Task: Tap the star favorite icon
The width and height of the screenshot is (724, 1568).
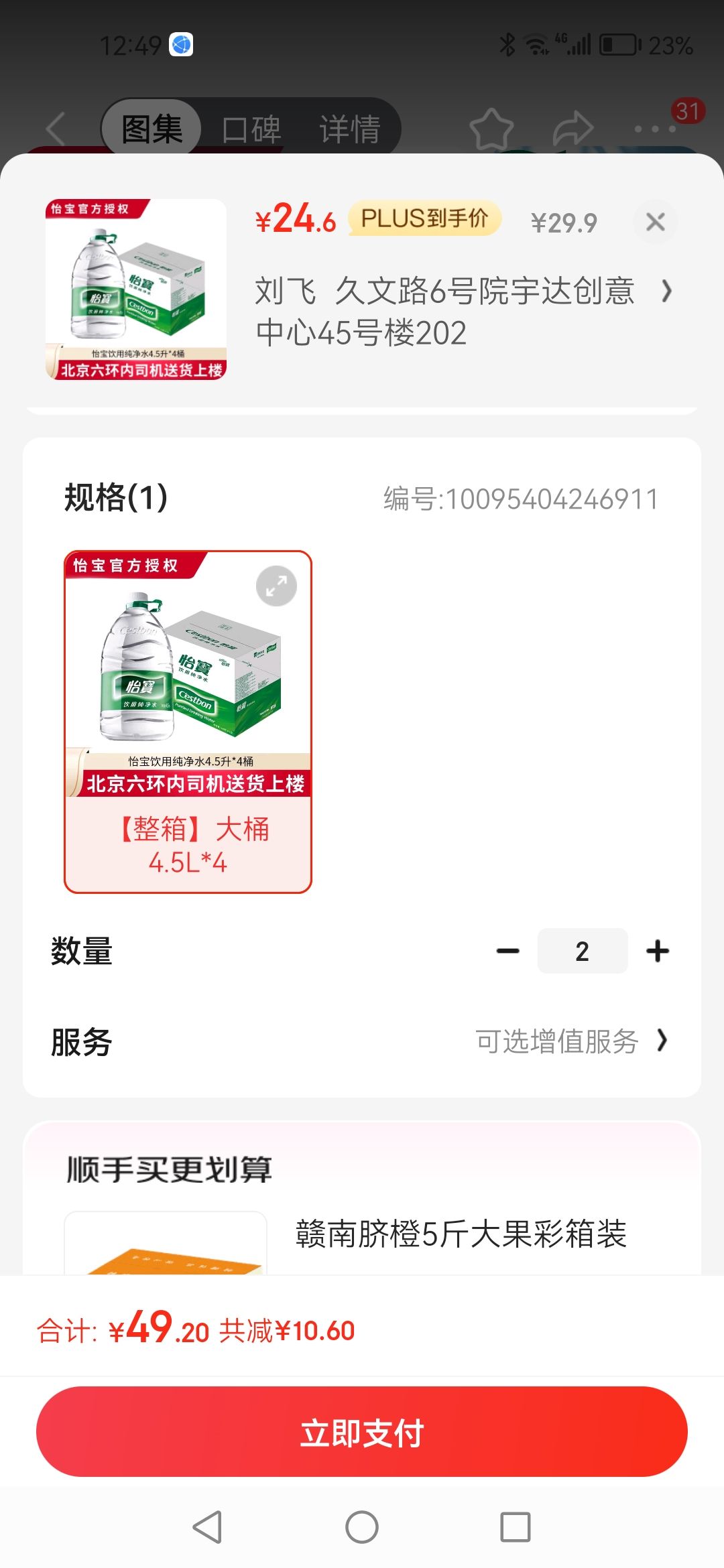Action: point(491,129)
